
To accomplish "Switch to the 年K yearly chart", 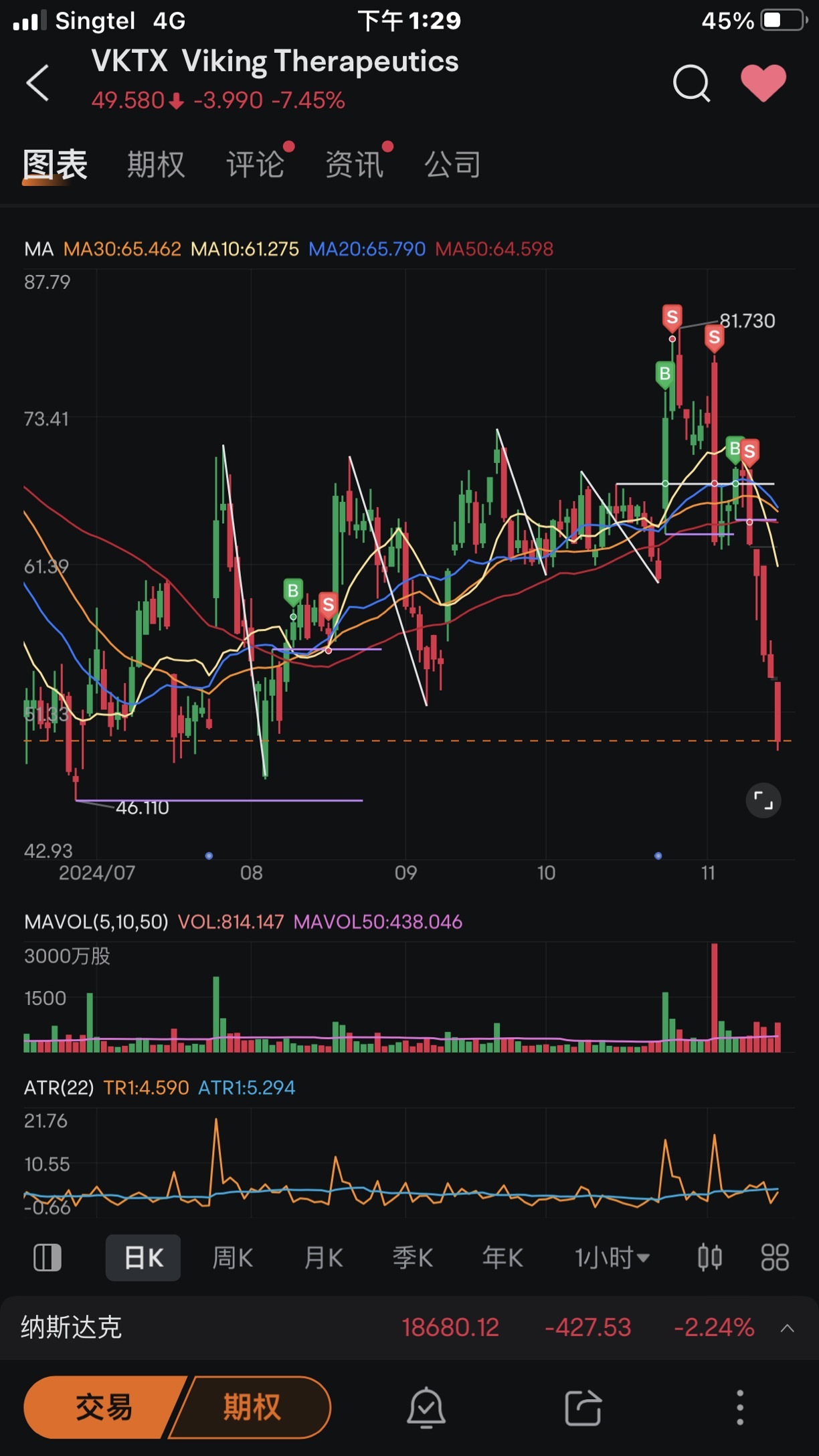I will [503, 1258].
